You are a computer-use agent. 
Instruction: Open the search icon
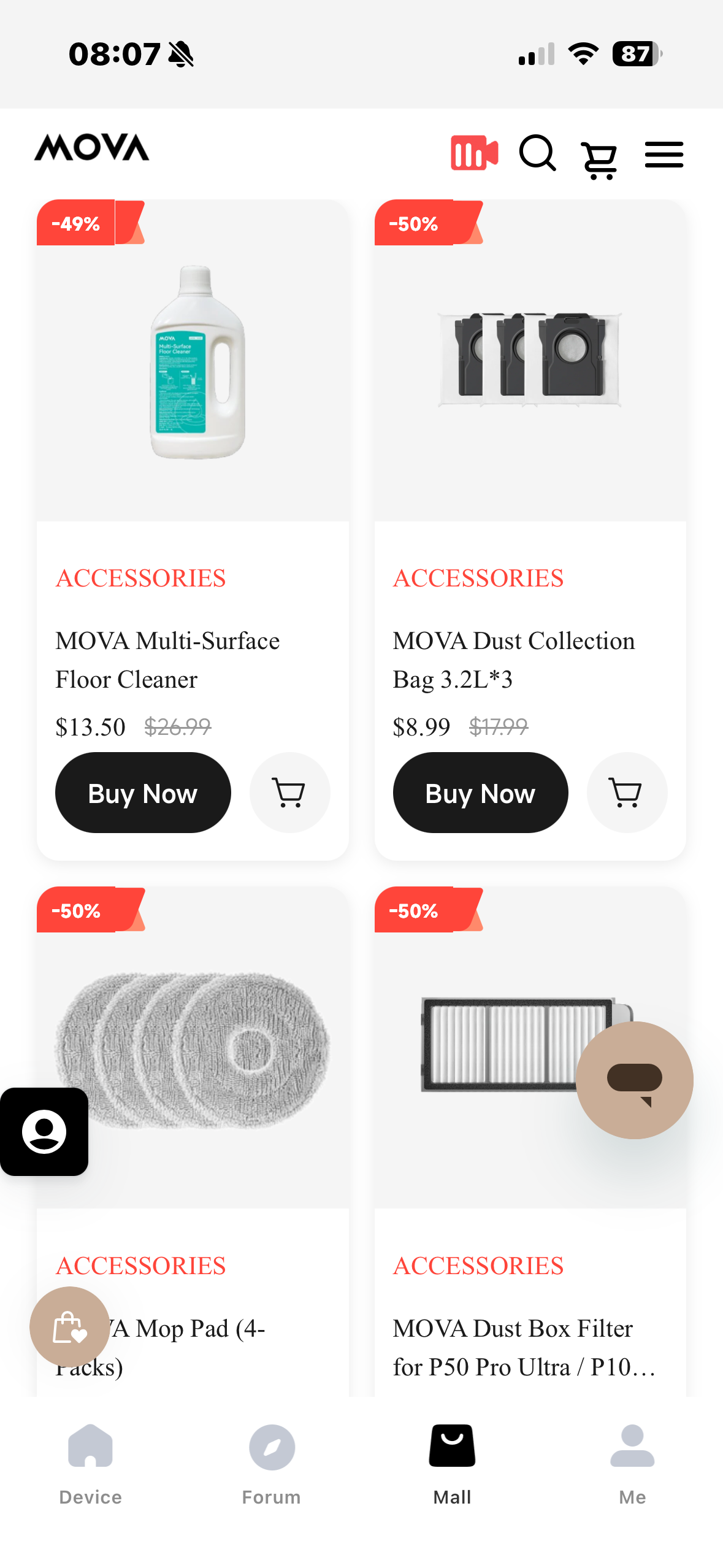point(537,153)
